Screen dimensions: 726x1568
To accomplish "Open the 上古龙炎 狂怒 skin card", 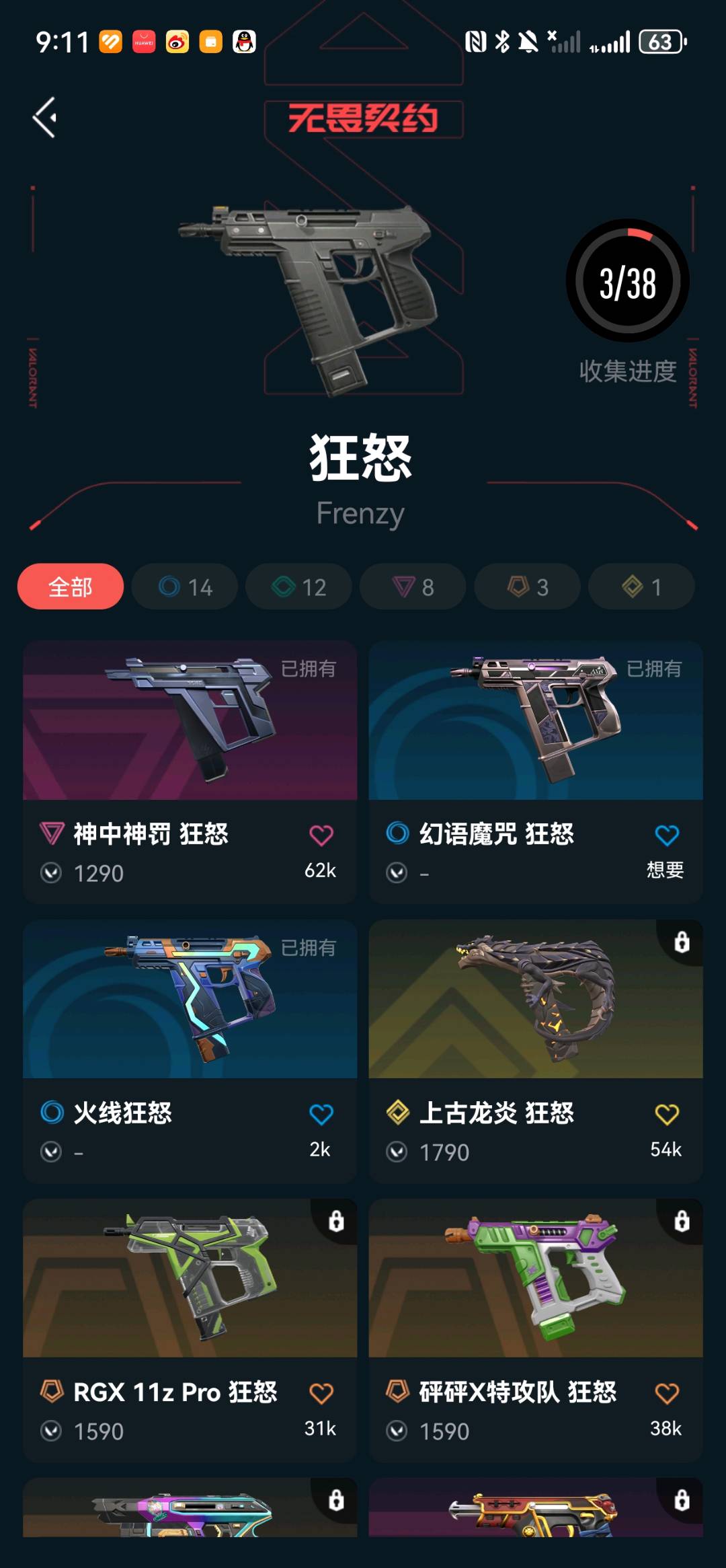I will [x=536, y=1051].
